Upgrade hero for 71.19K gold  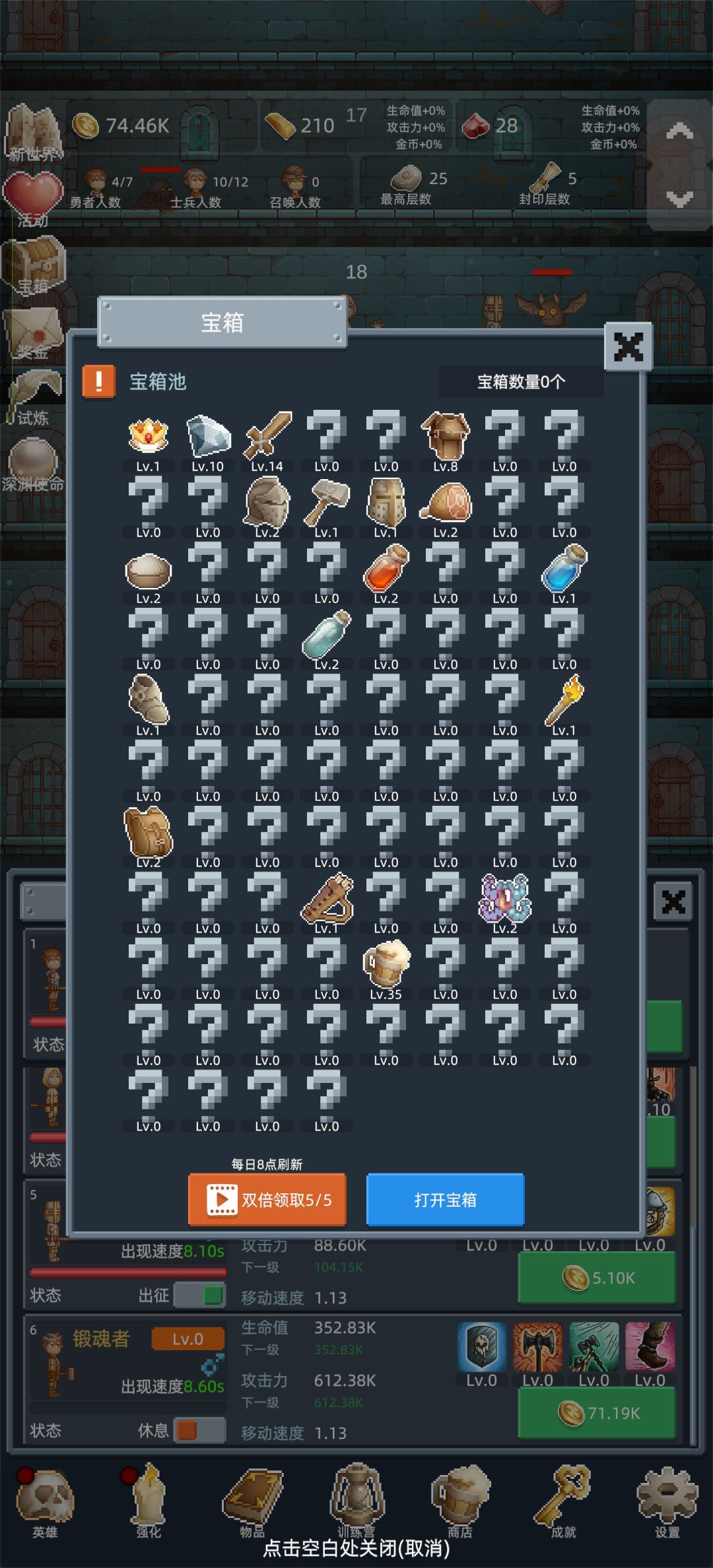[x=597, y=1413]
